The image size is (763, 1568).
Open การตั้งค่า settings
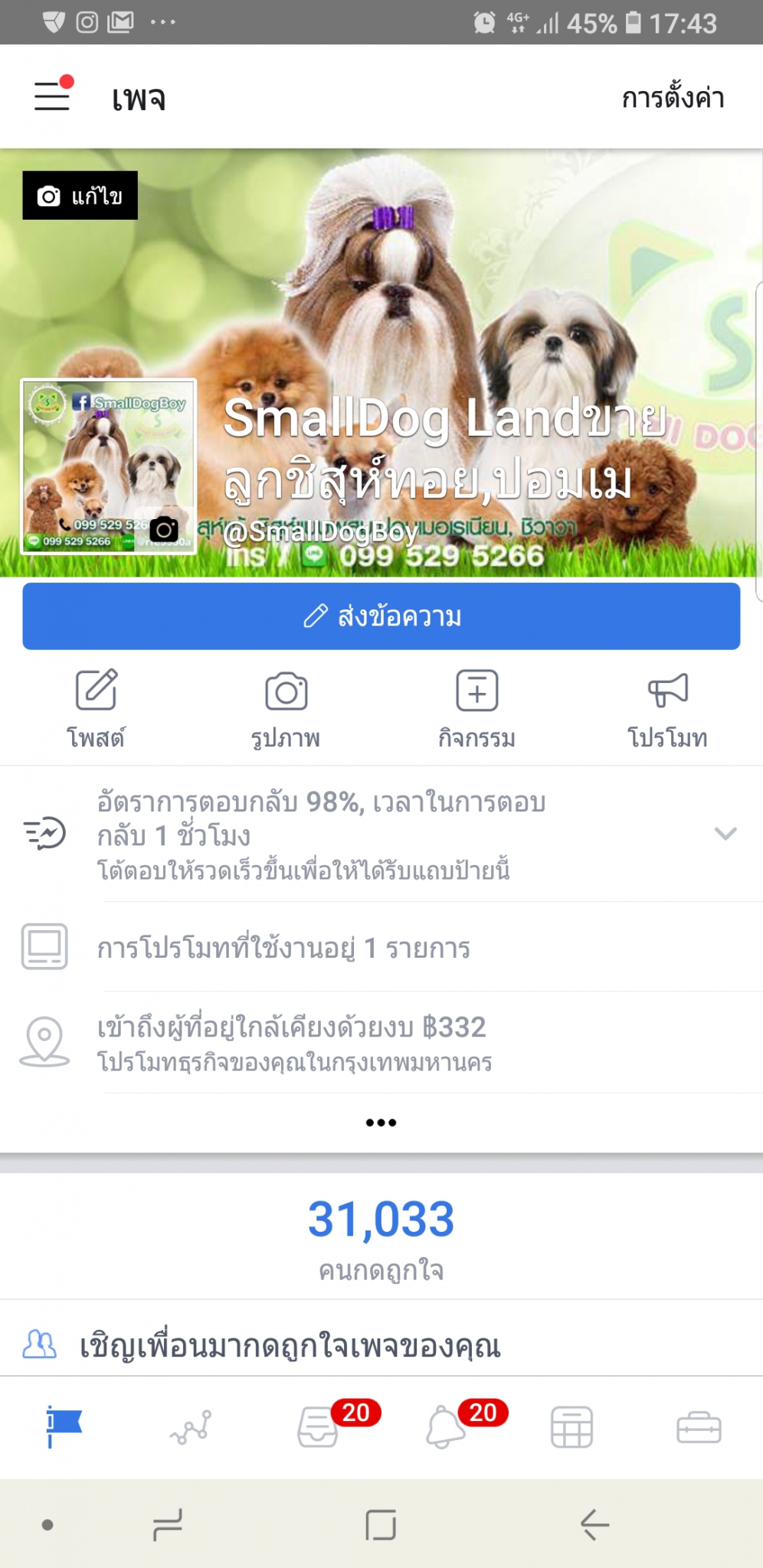[672, 98]
